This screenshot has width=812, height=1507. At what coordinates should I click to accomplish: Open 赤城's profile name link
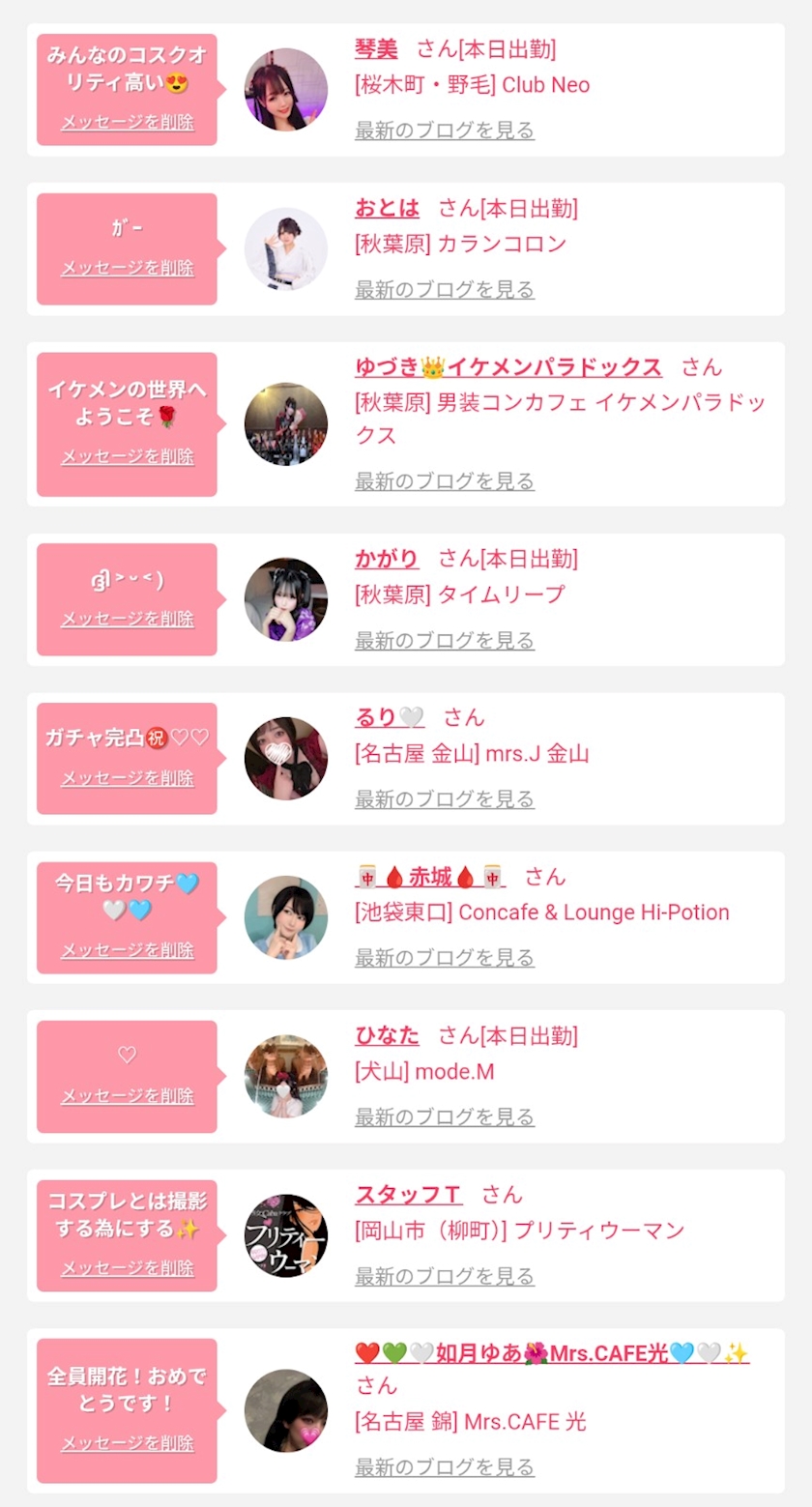coord(430,877)
